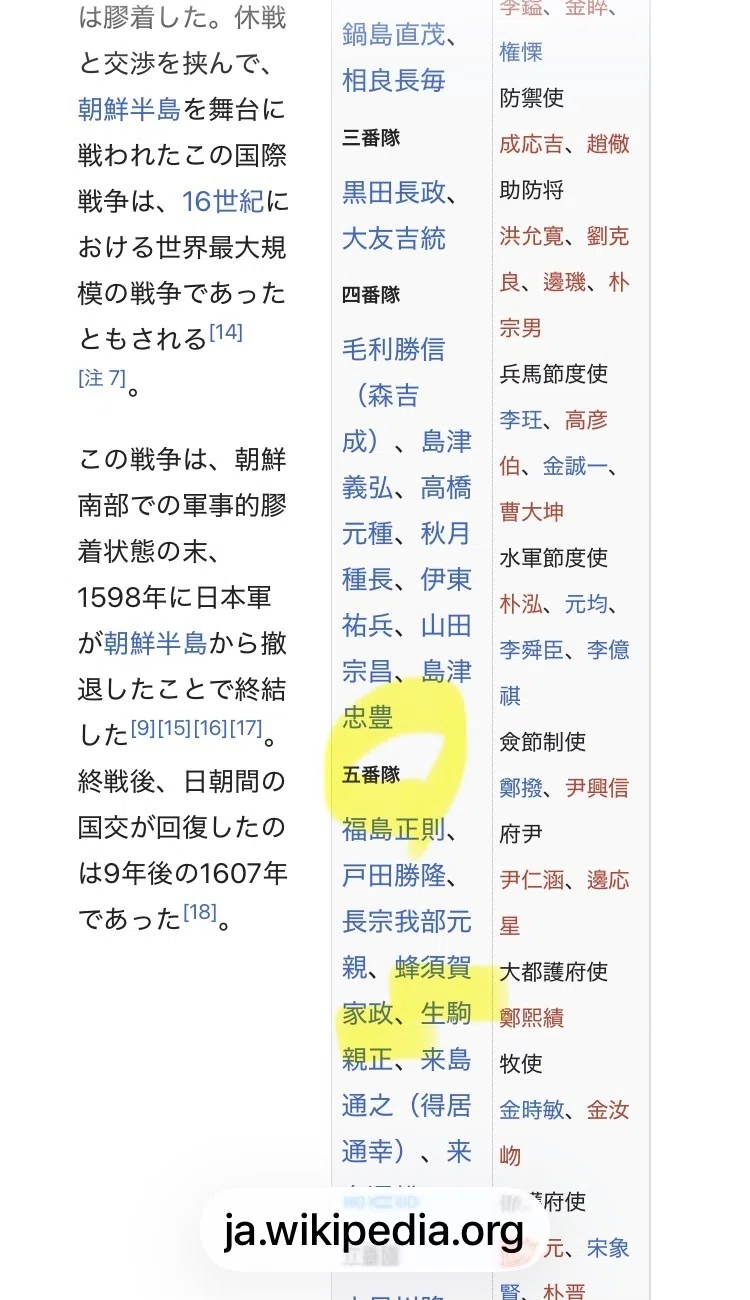Viewport: 750px width, 1300px height.
Task: Open footnote reference [14]
Action: click(x=225, y=332)
